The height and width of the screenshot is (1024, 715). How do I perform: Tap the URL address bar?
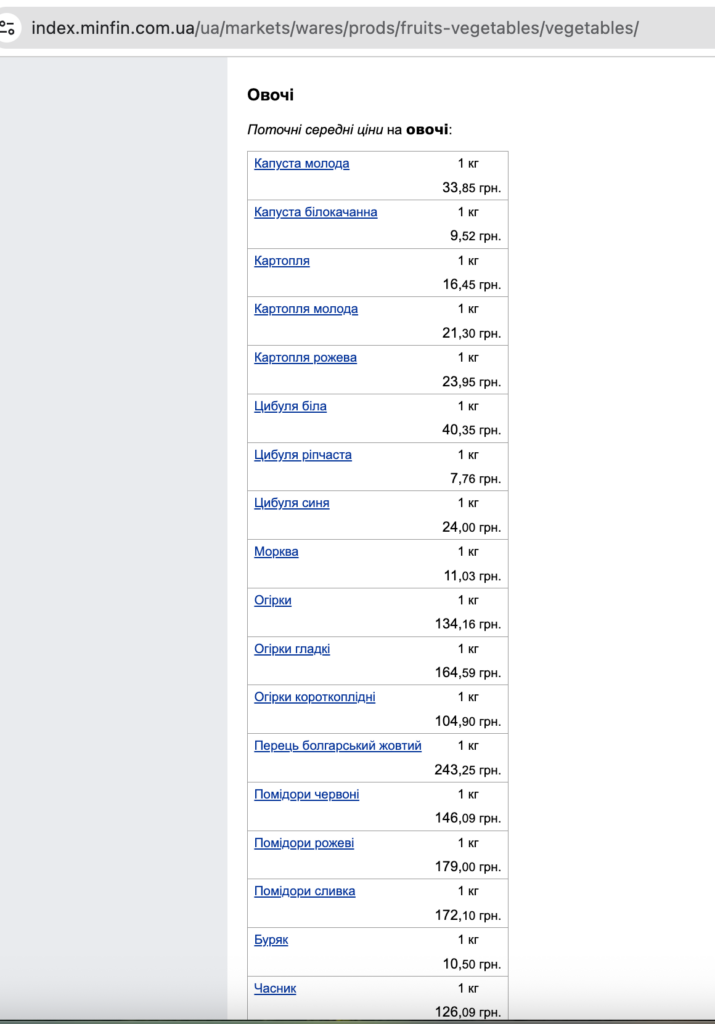tap(335, 28)
